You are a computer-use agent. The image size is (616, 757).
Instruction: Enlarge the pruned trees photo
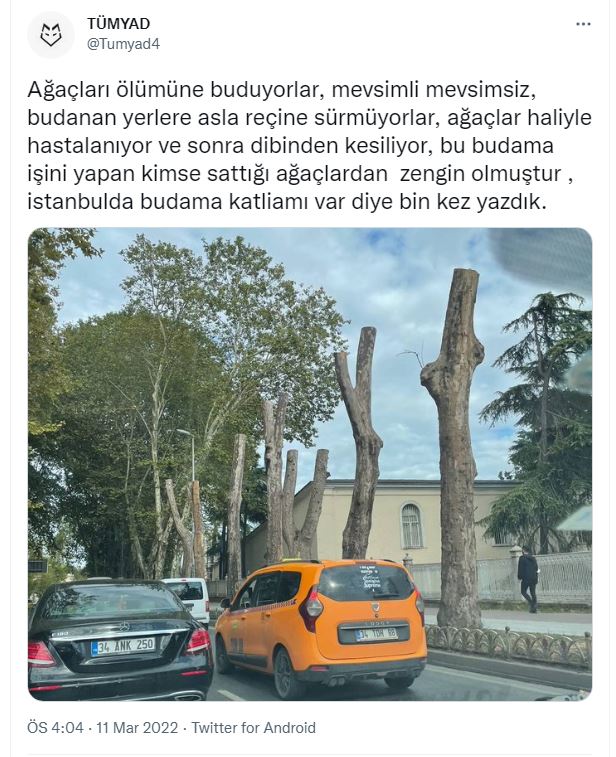point(309,464)
